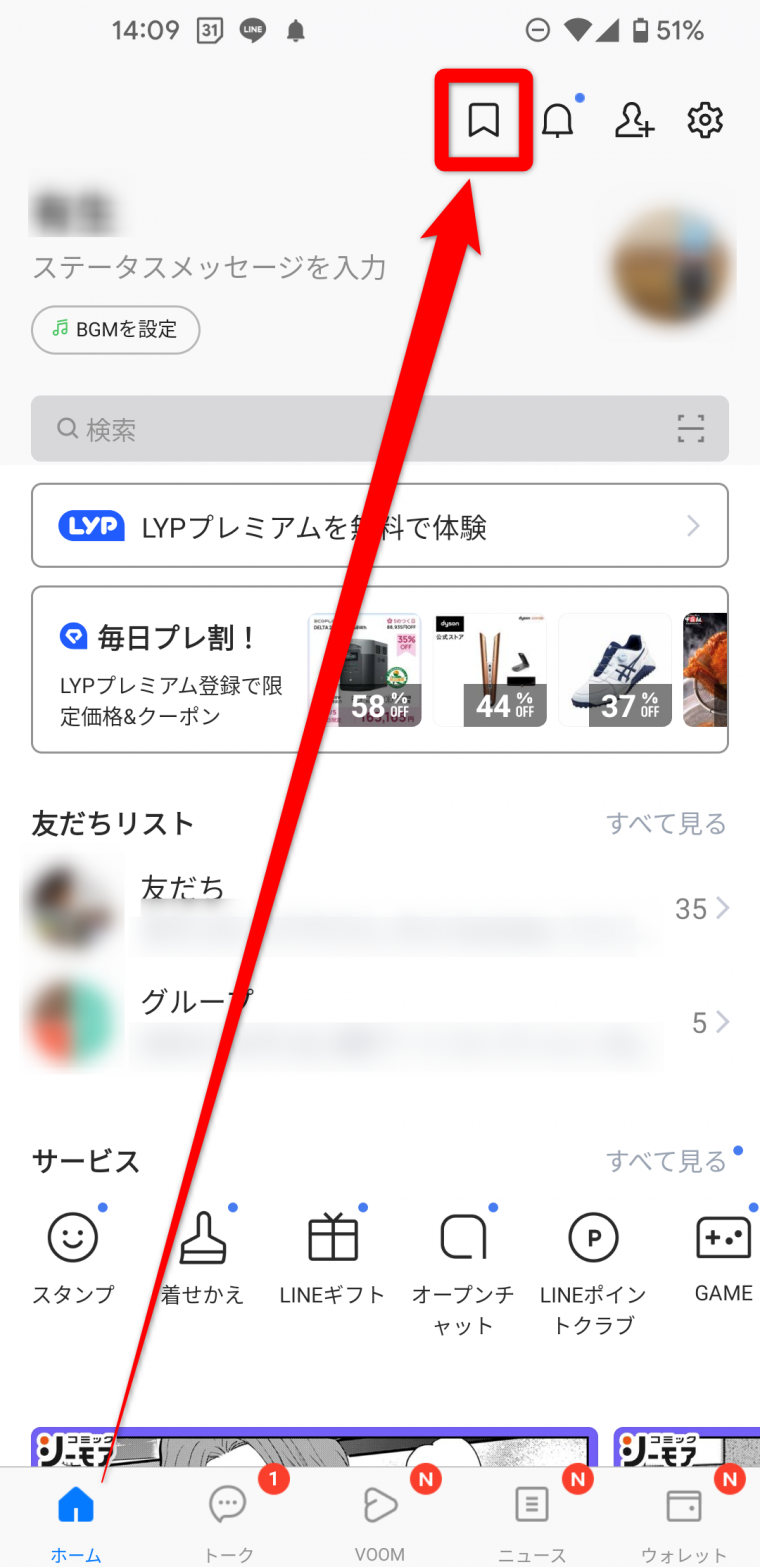This screenshot has width=760, height=1567.
Task: Open the settings gear
Action: [x=705, y=120]
